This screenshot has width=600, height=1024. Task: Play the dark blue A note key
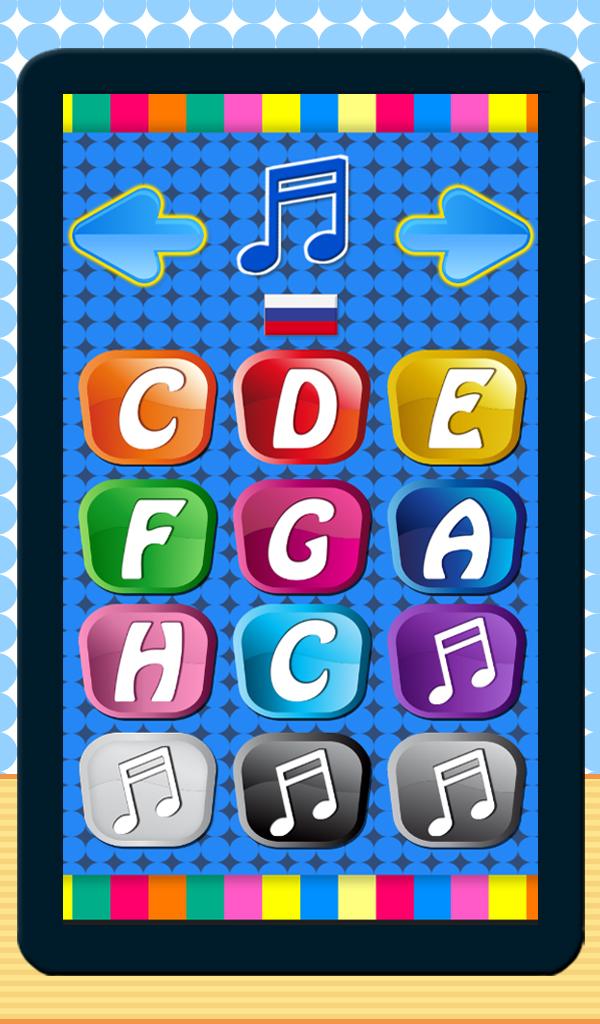coord(455,537)
